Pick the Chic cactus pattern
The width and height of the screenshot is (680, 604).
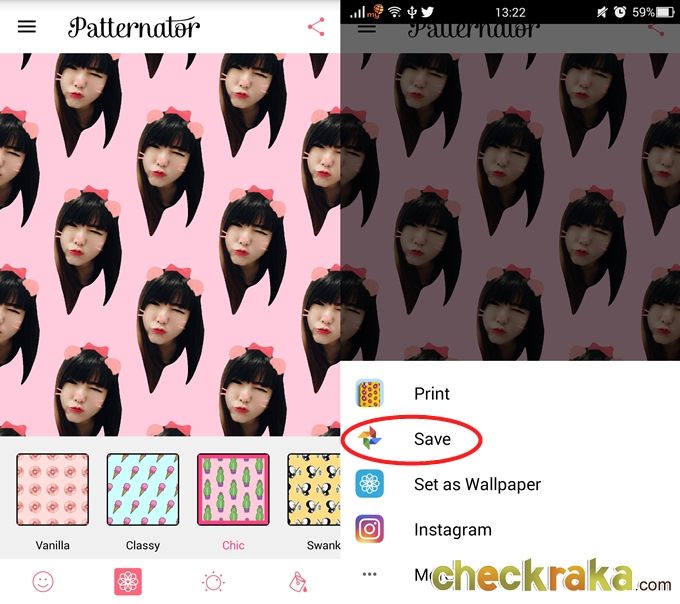pyautogui.click(x=233, y=490)
